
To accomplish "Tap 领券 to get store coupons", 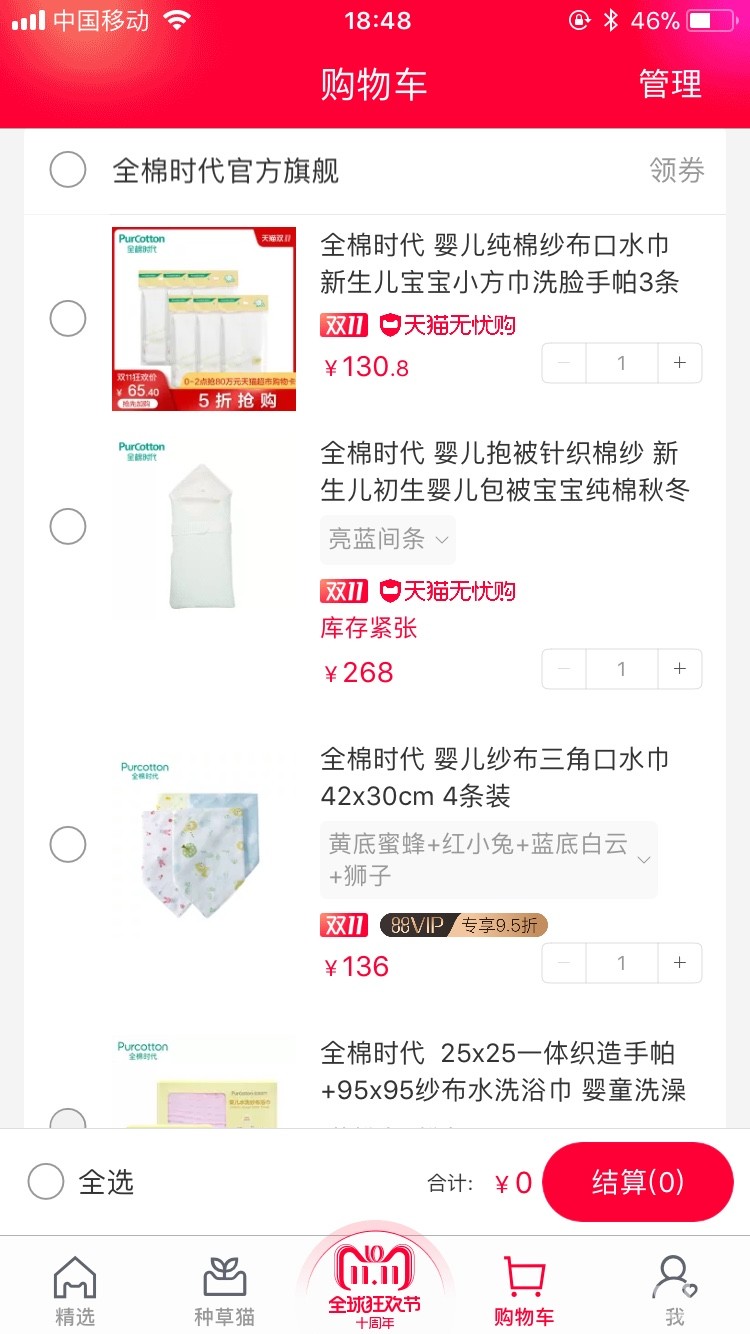I will pos(677,170).
